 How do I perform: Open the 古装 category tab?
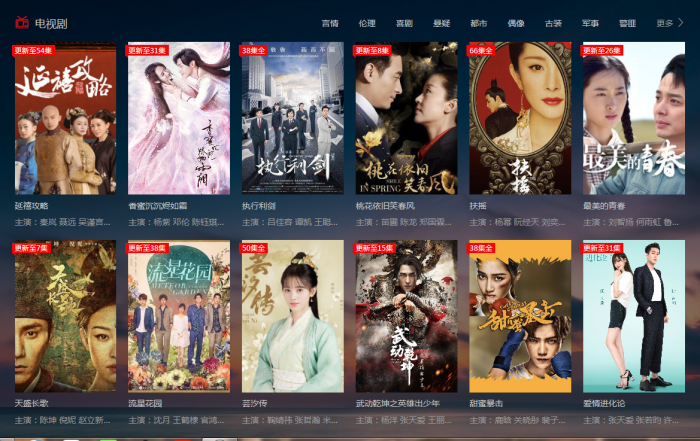click(x=553, y=22)
